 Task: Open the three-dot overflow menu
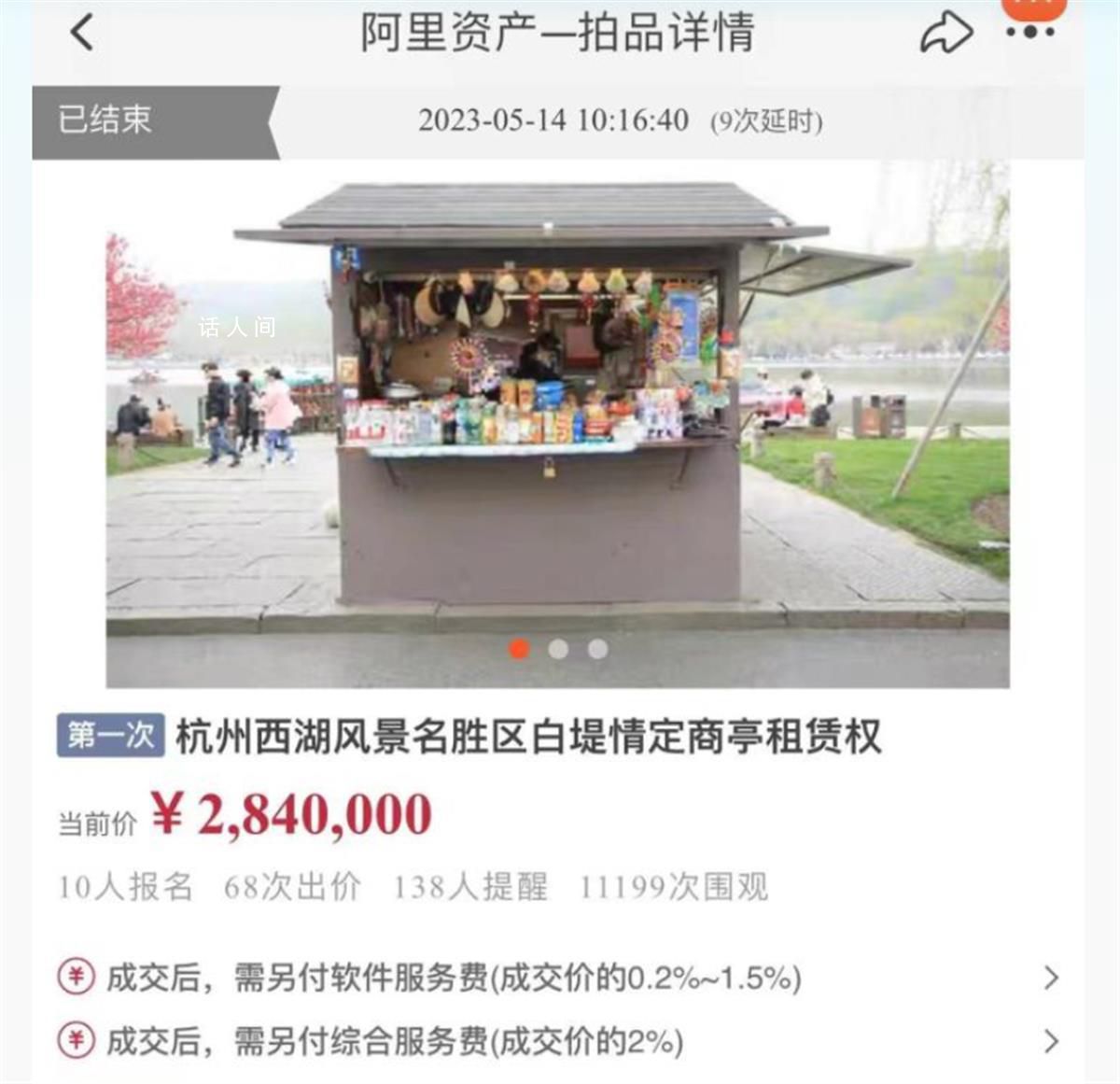pyautogui.click(x=1030, y=32)
